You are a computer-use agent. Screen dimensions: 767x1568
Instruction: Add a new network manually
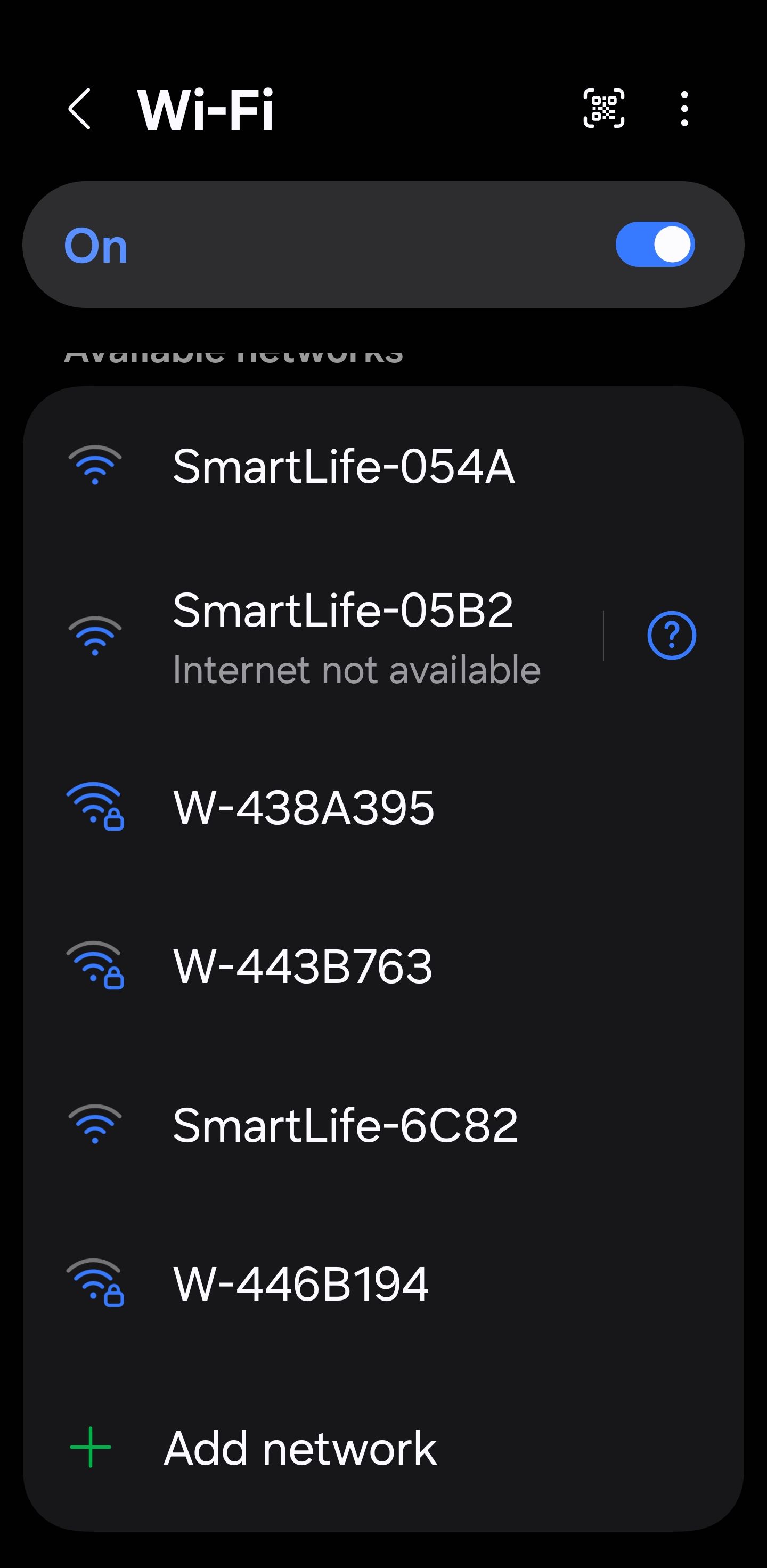point(299,1449)
